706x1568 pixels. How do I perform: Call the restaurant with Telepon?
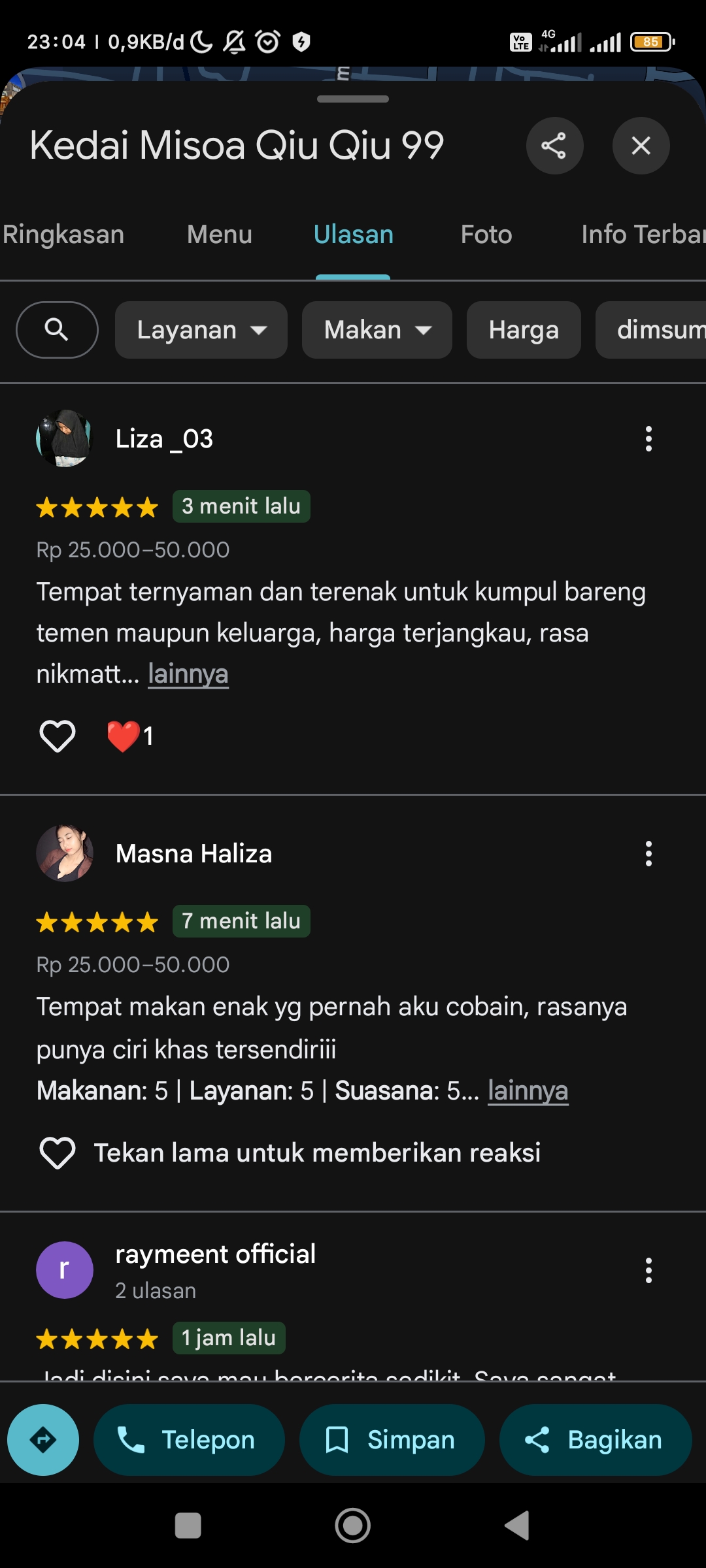pyautogui.click(x=189, y=1440)
